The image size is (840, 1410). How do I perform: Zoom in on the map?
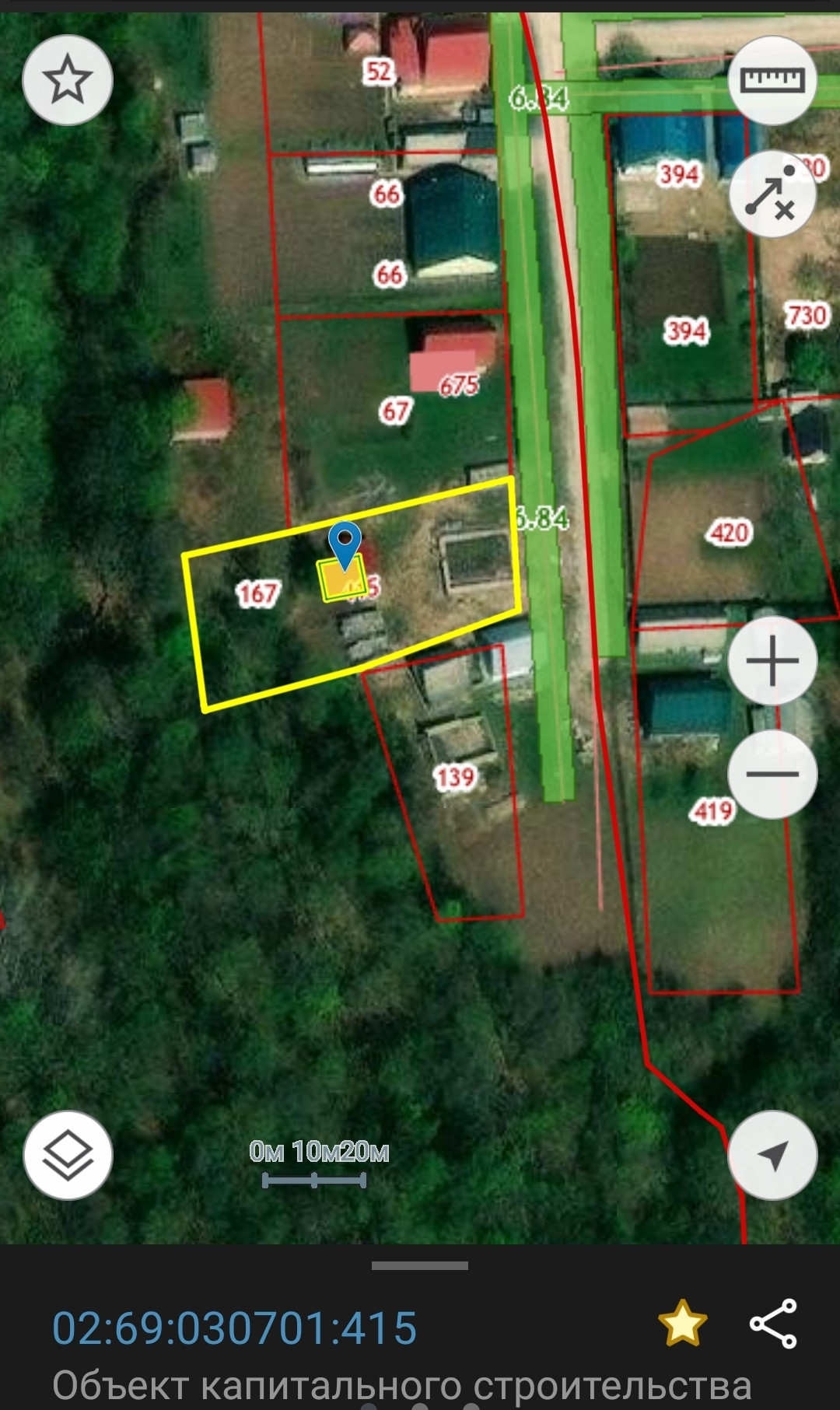772,661
